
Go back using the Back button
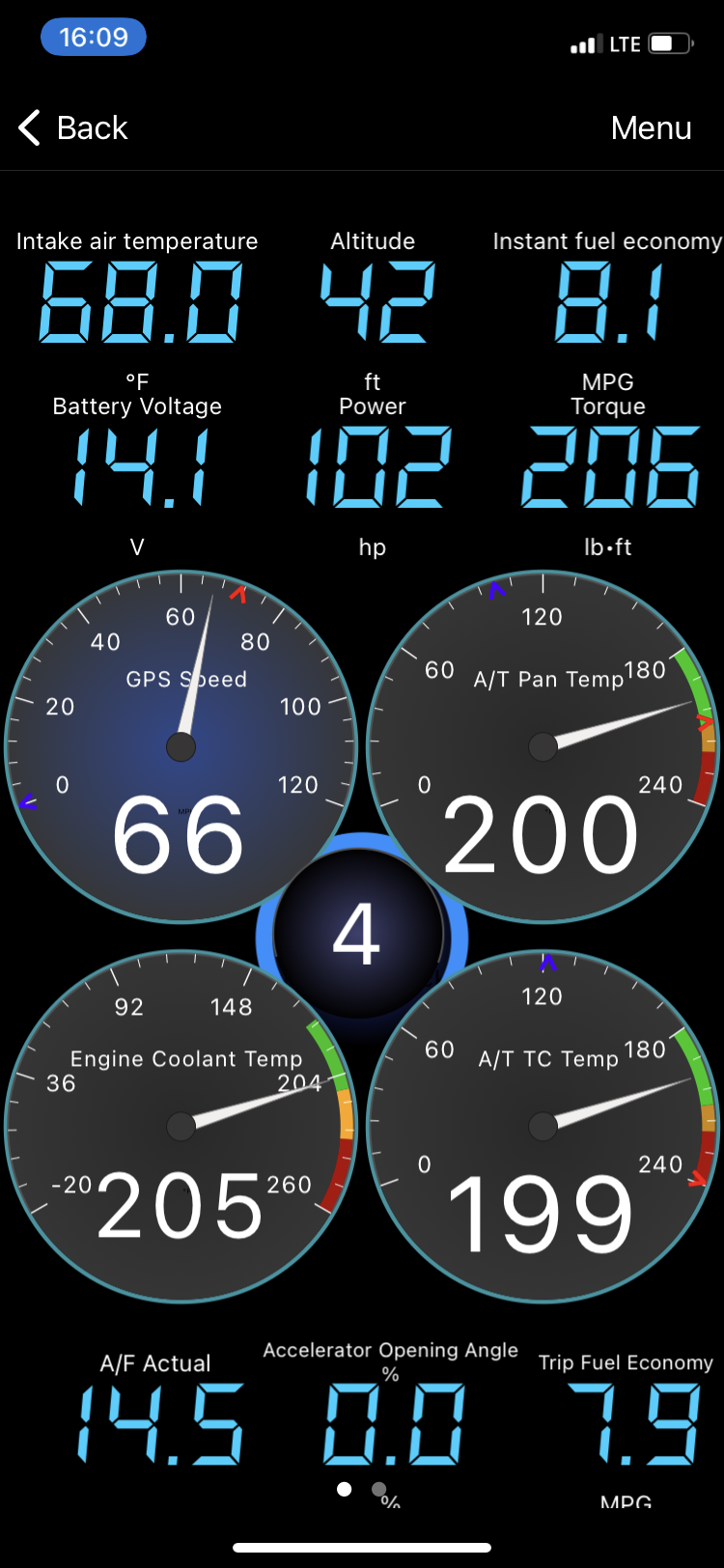point(73,127)
